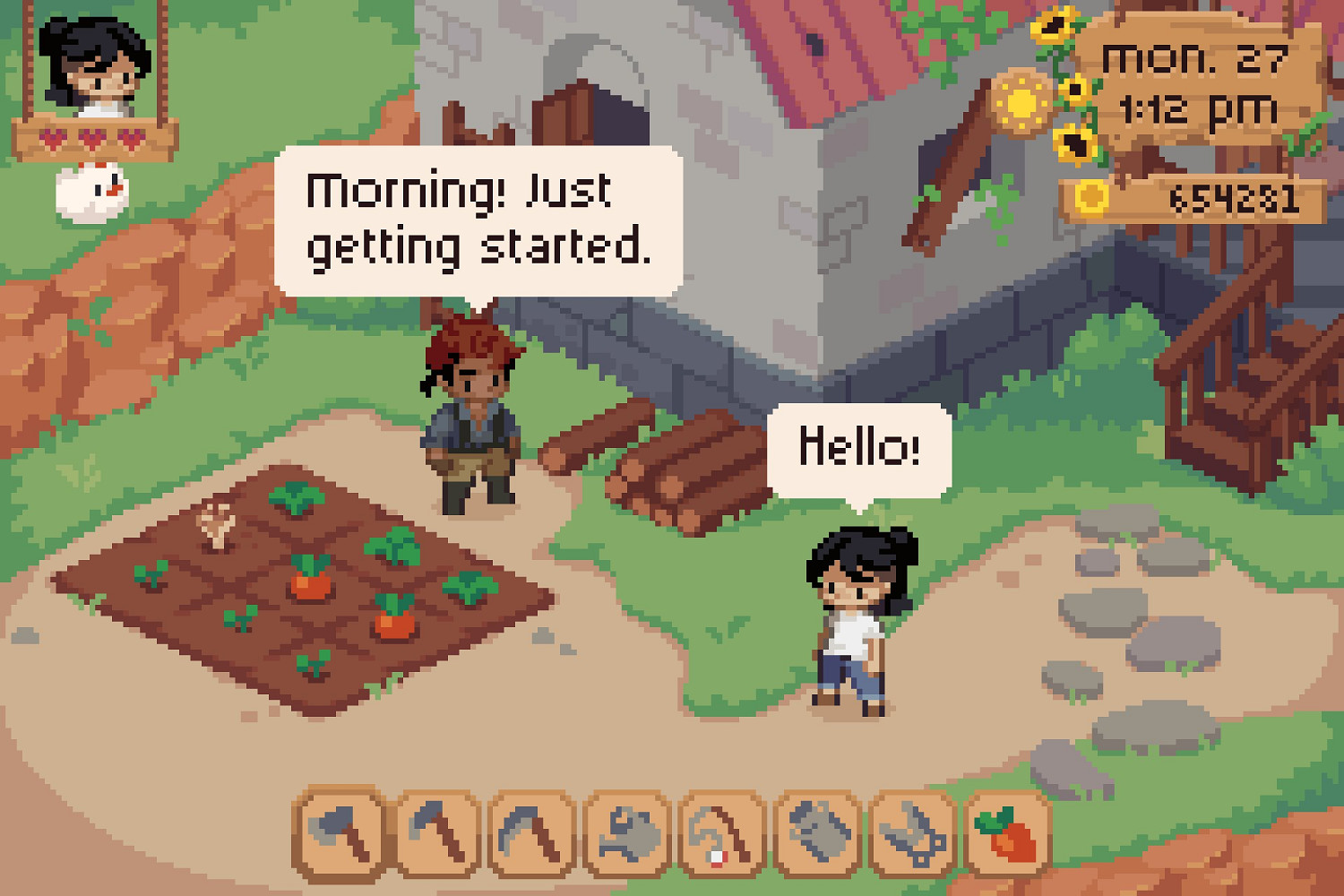The width and height of the screenshot is (1344, 896).
Task: Select the shears tool
Action: coord(913,835)
